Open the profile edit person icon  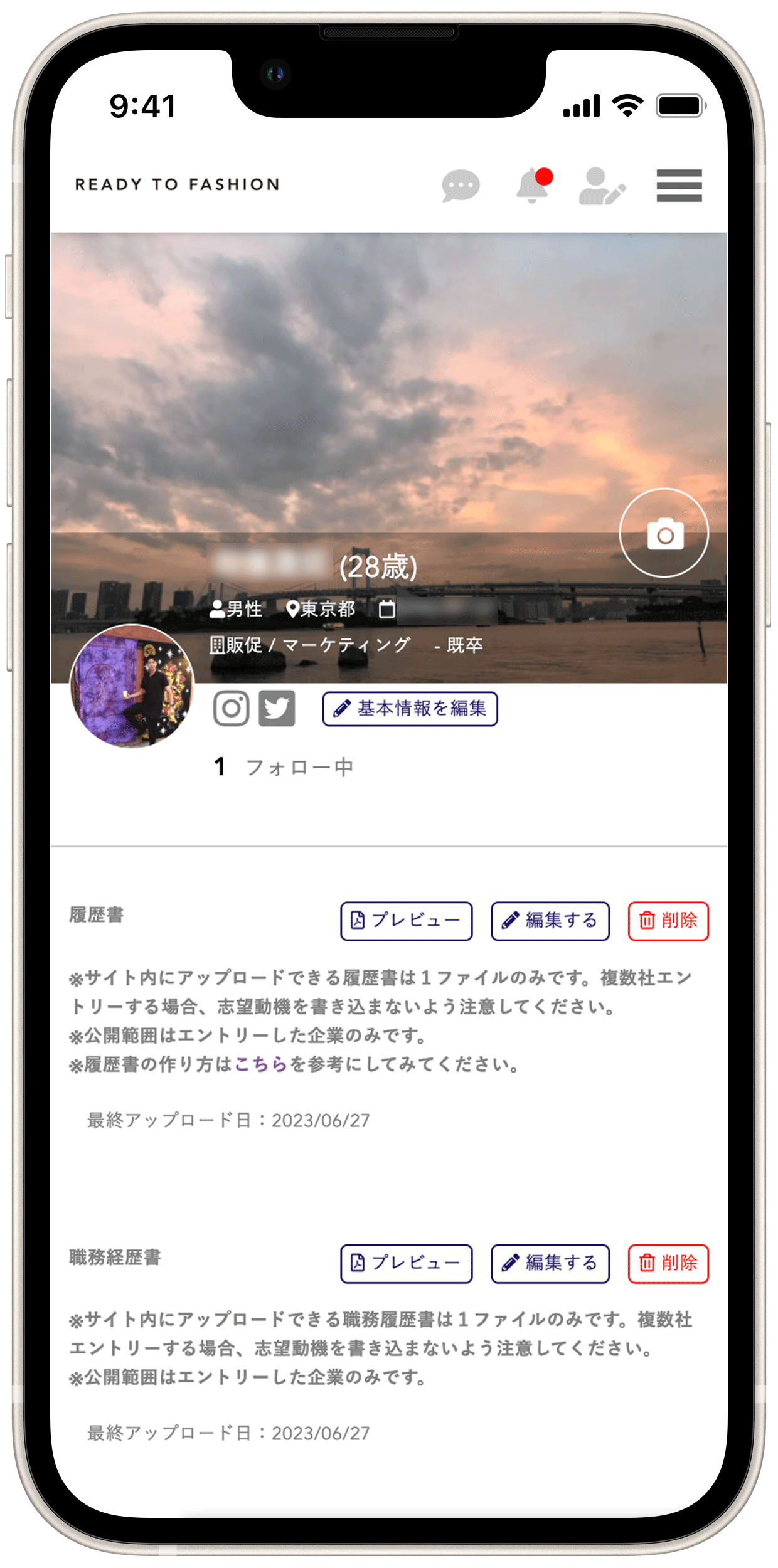coord(602,186)
